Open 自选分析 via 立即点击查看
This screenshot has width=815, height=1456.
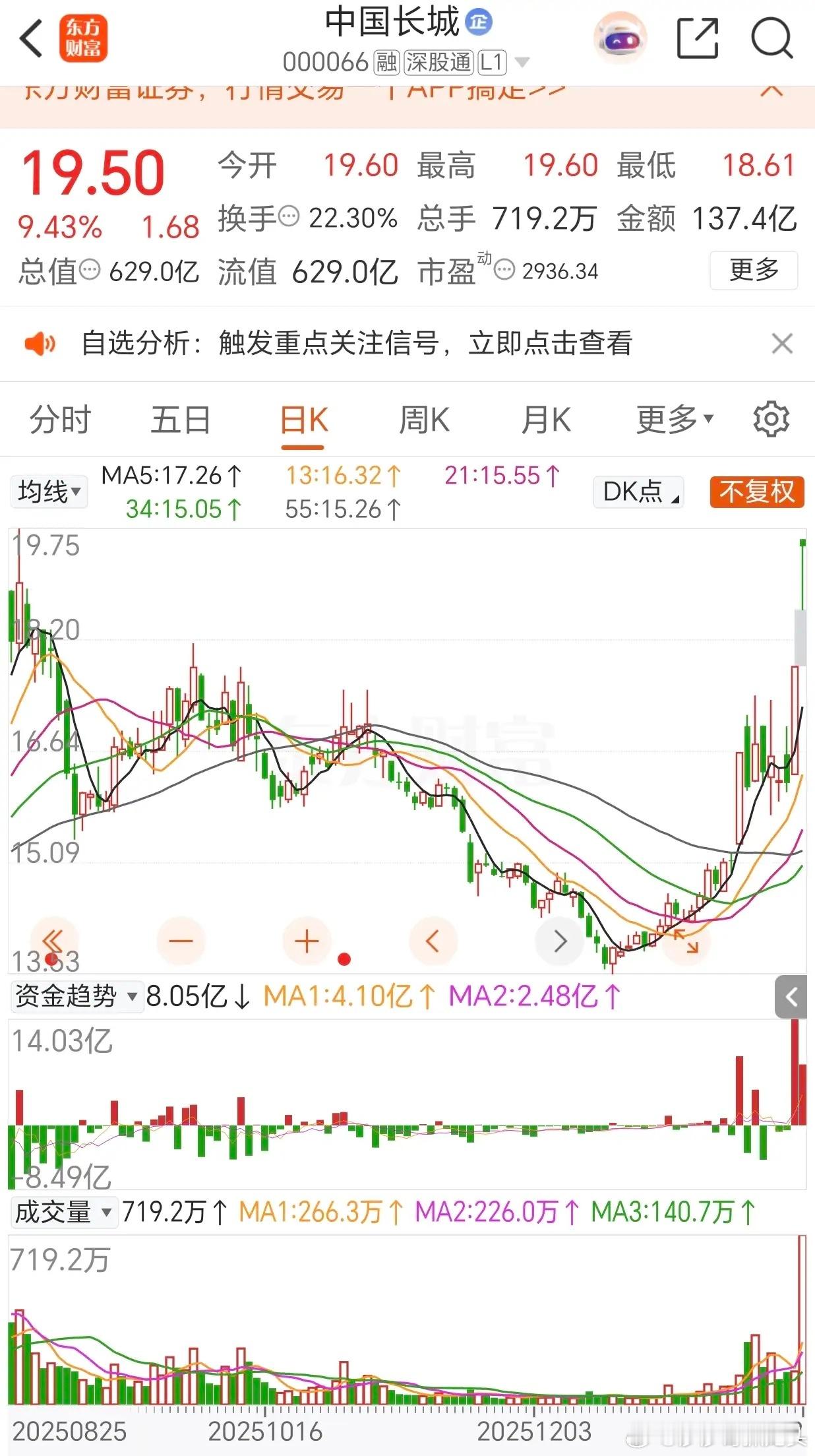coord(550,344)
